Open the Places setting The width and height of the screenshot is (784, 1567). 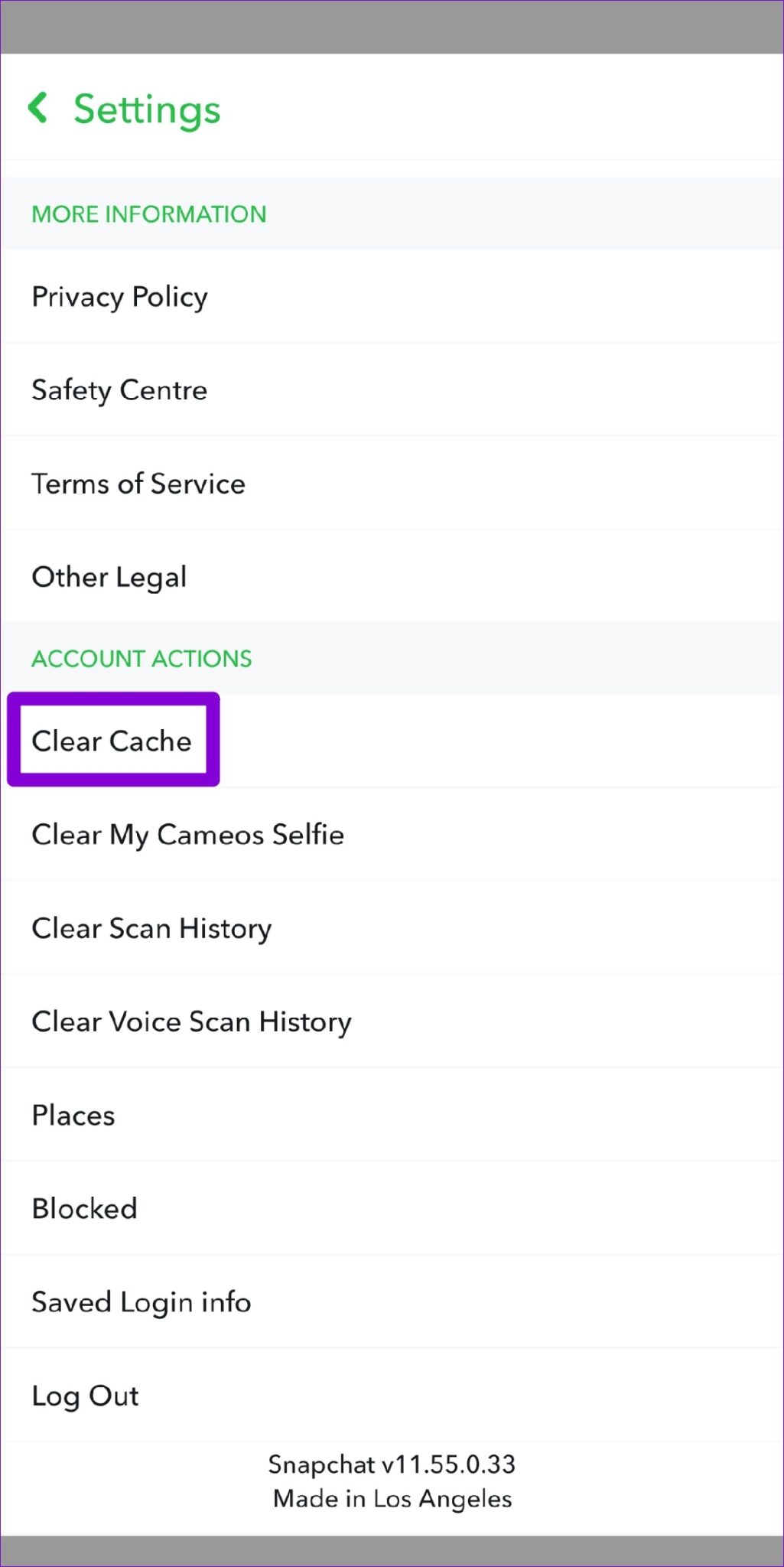[x=73, y=1114]
